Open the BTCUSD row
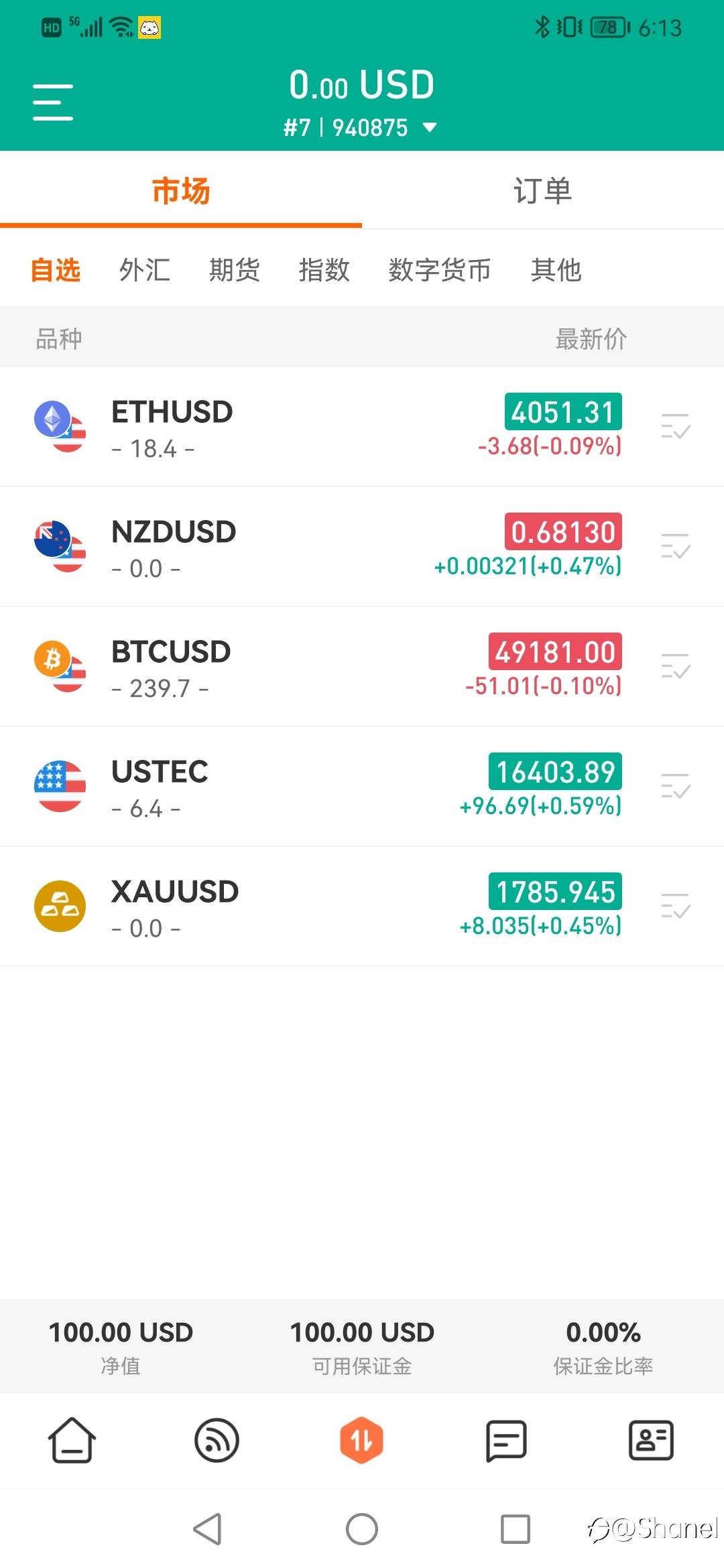 click(362, 667)
